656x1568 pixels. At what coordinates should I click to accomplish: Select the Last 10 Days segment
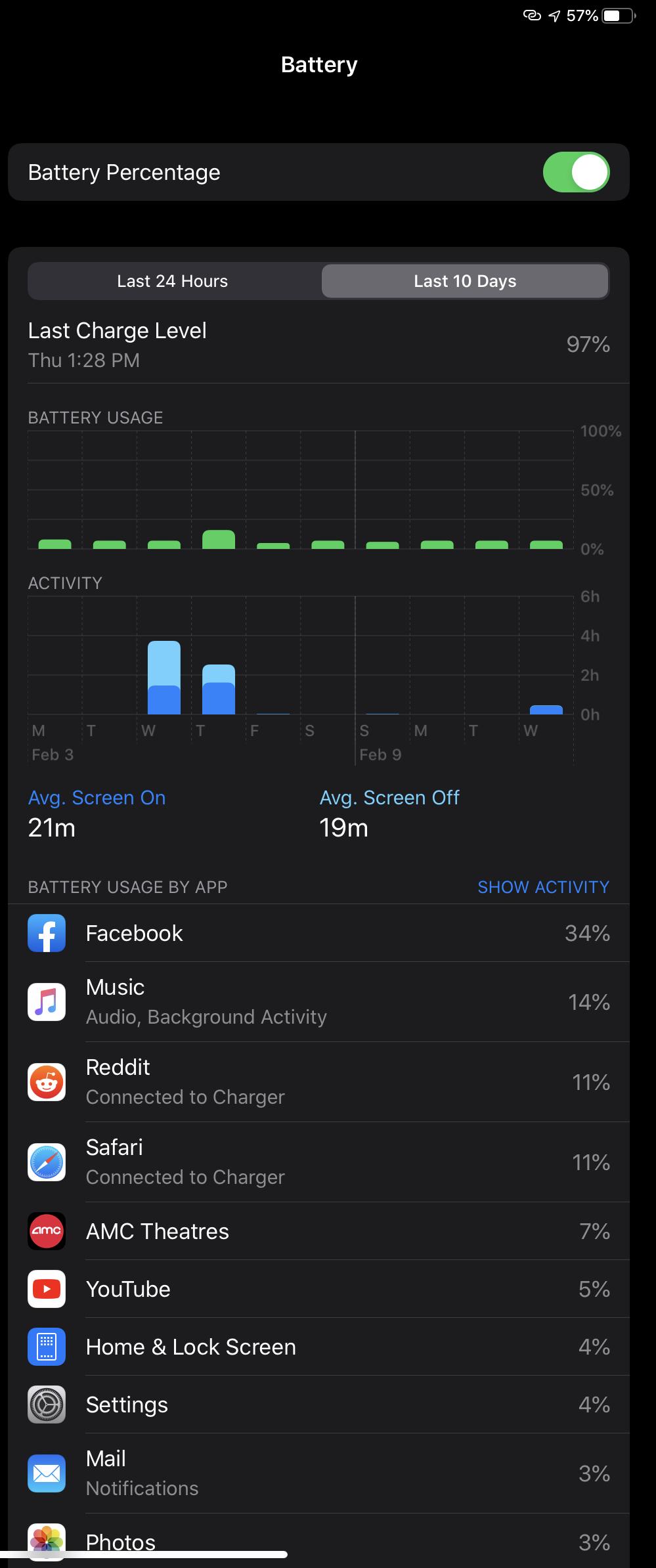click(465, 281)
